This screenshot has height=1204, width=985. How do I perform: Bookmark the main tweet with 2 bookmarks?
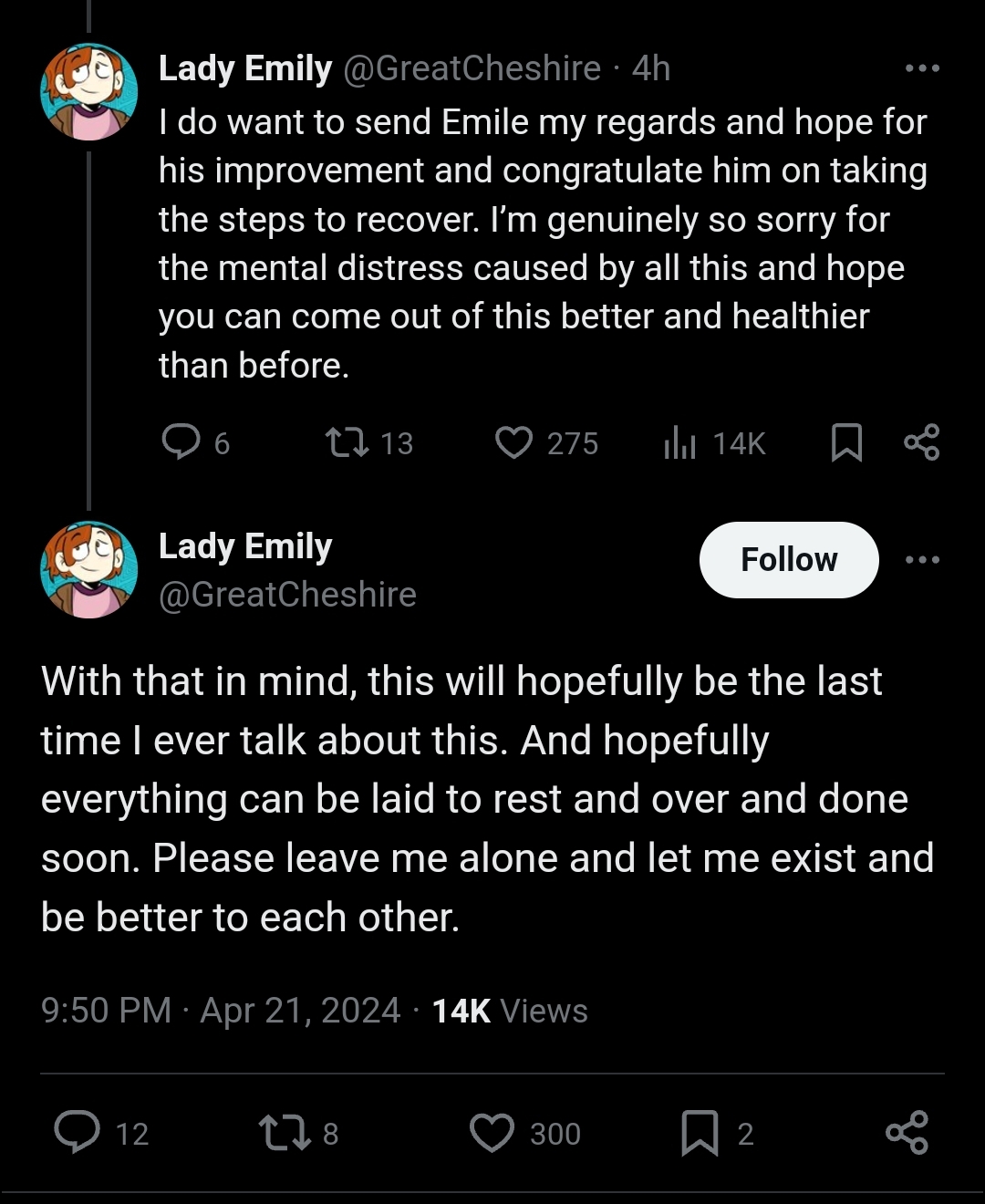pyautogui.click(x=700, y=1133)
